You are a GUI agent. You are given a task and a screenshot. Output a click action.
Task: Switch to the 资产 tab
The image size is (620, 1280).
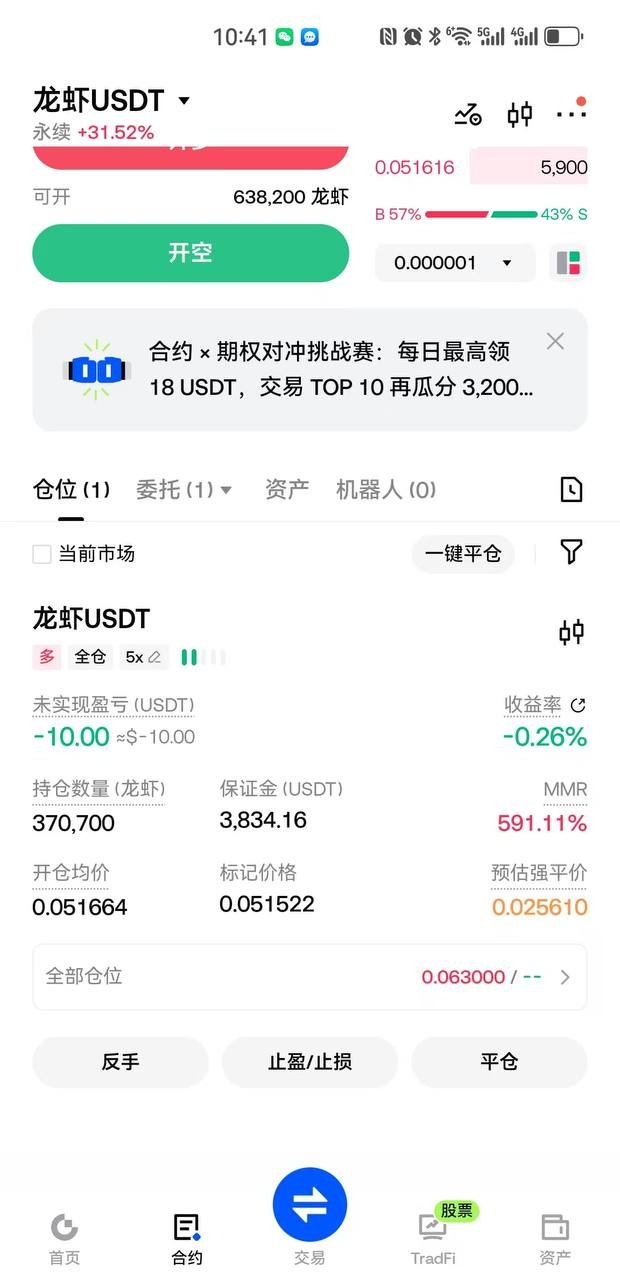pos(287,490)
